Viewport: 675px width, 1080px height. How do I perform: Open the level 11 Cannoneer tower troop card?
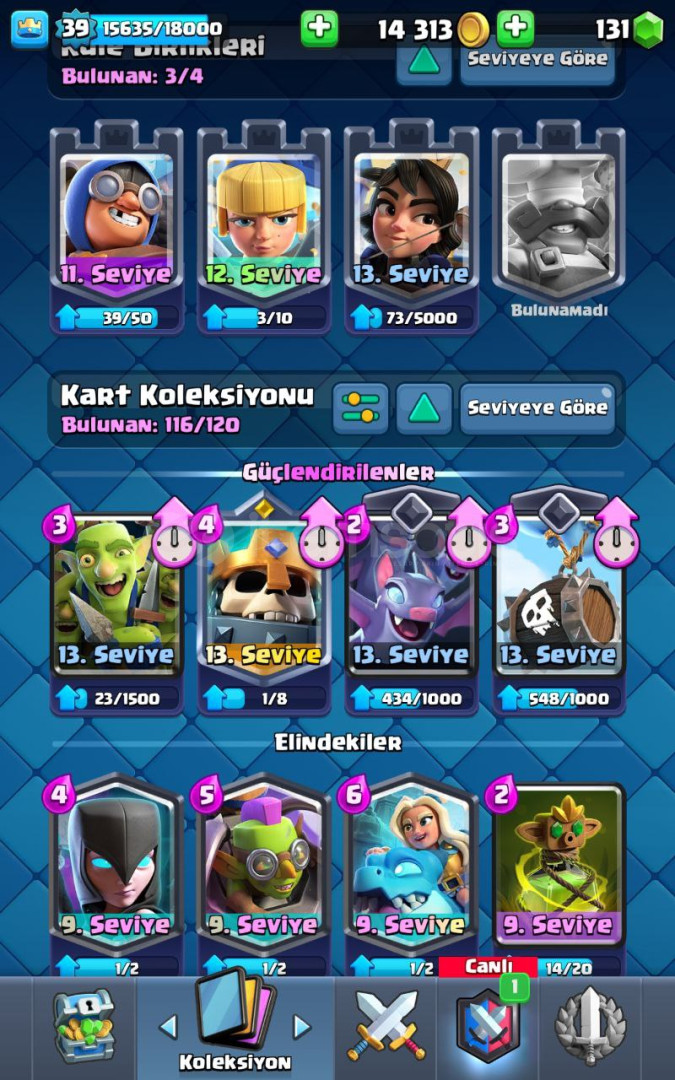[116, 227]
